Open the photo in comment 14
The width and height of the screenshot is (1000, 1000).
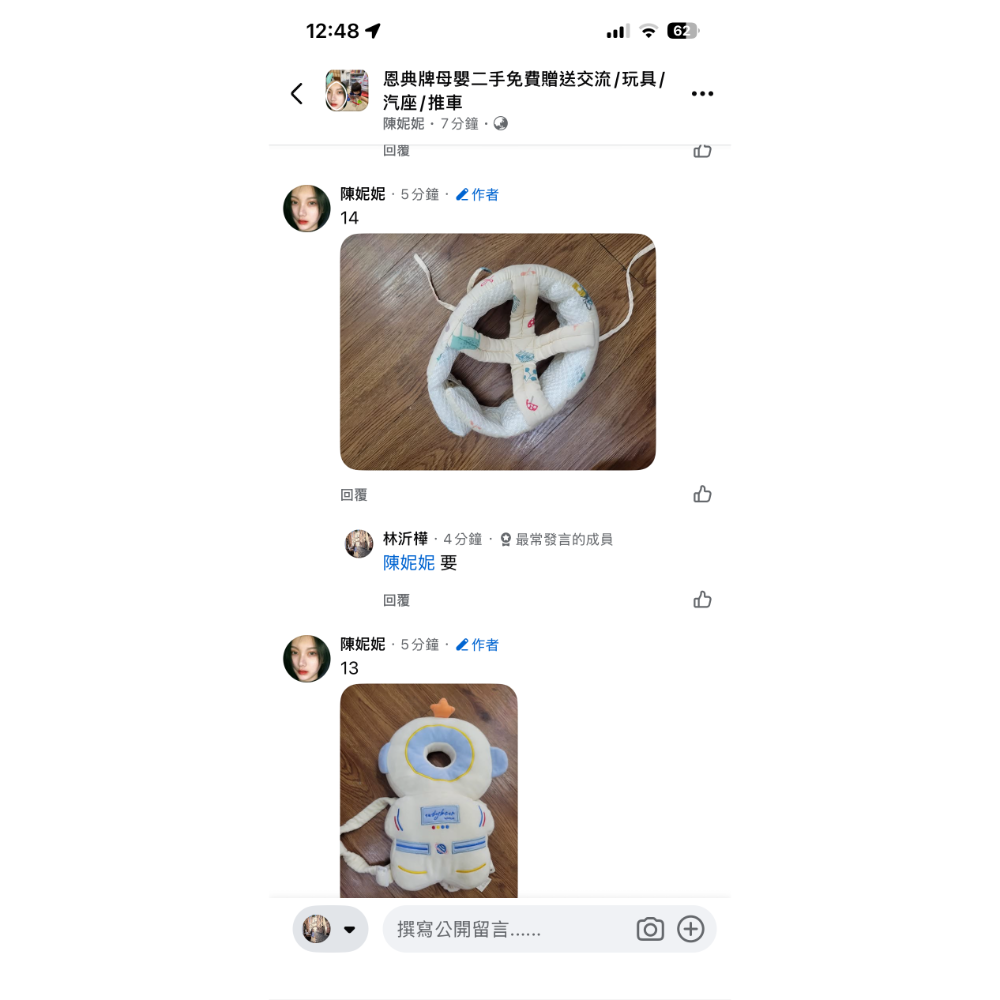(x=497, y=351)
